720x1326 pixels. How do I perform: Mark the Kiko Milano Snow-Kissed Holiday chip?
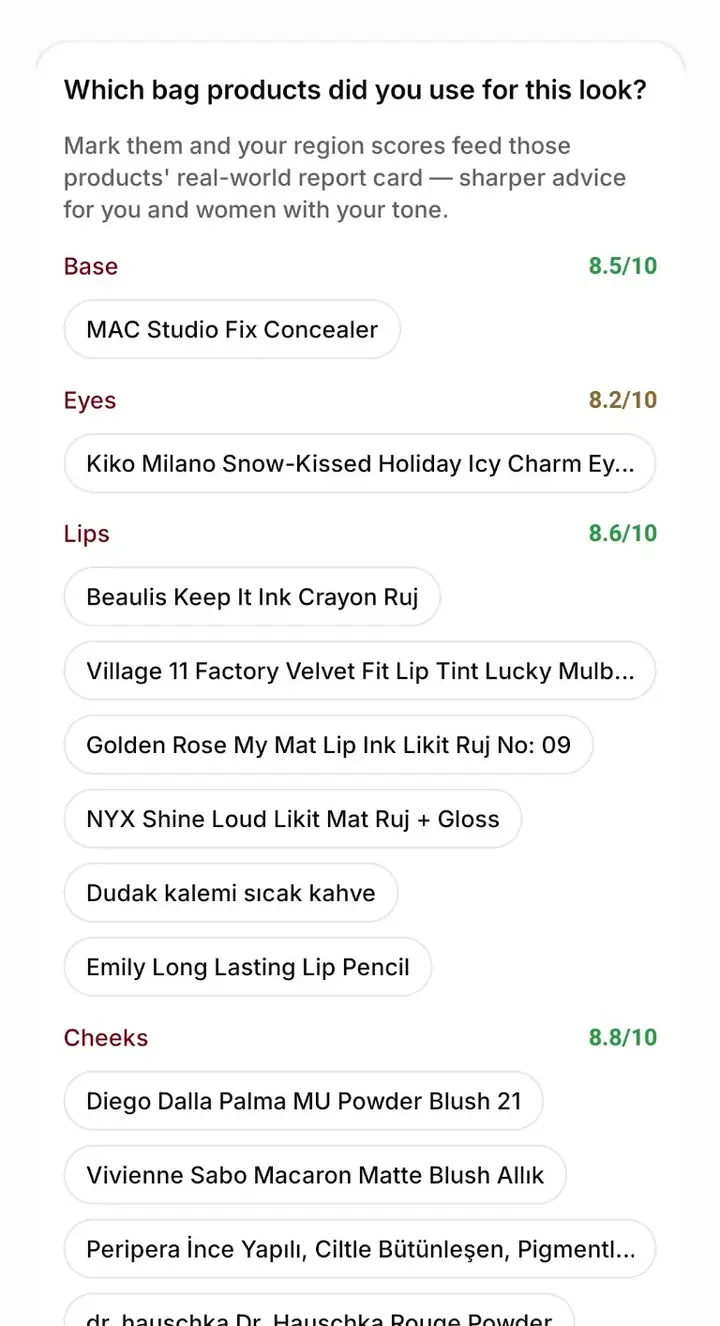tap(360, 463)
